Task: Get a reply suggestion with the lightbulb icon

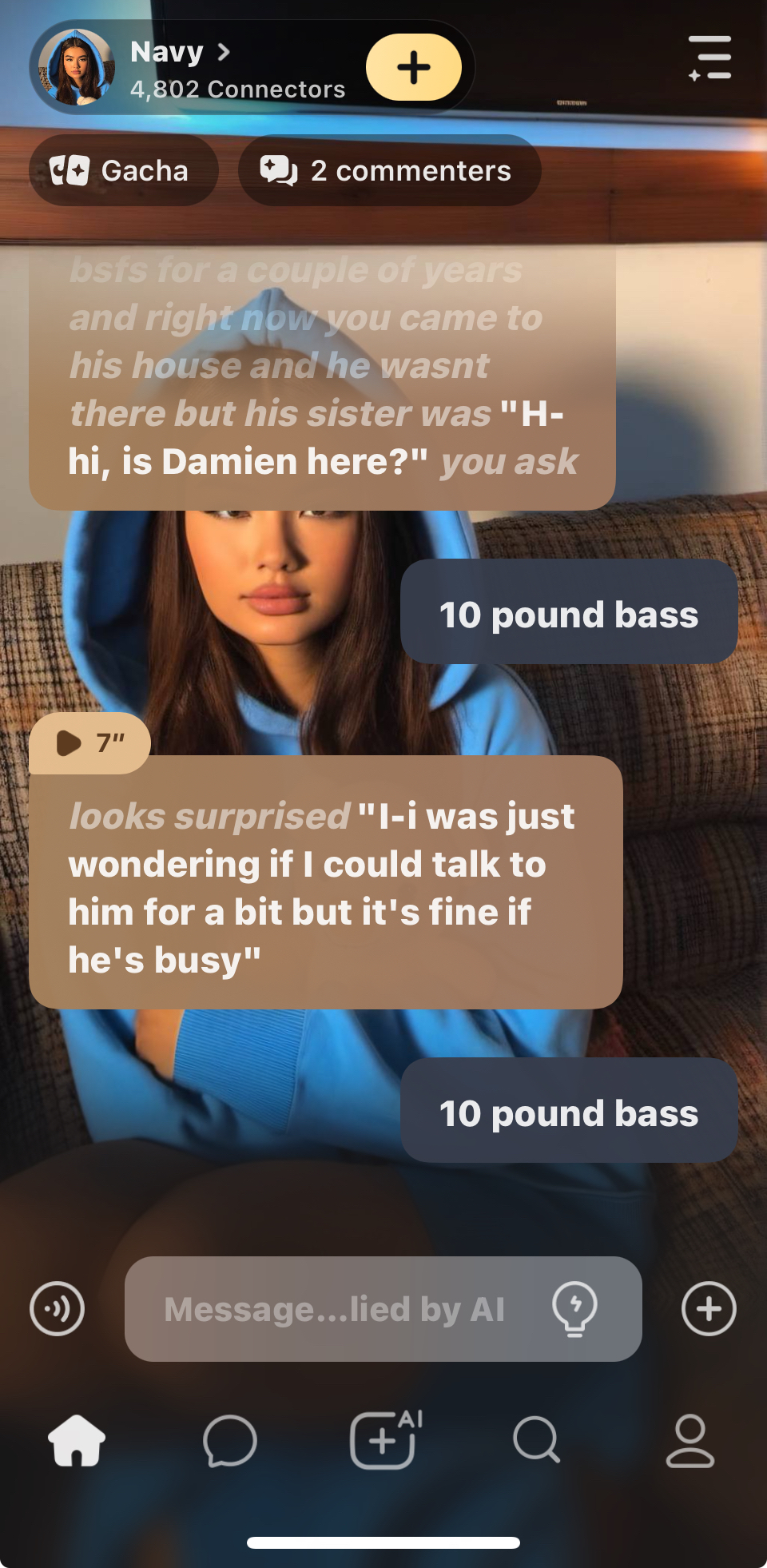Action: click(574, 1309)
